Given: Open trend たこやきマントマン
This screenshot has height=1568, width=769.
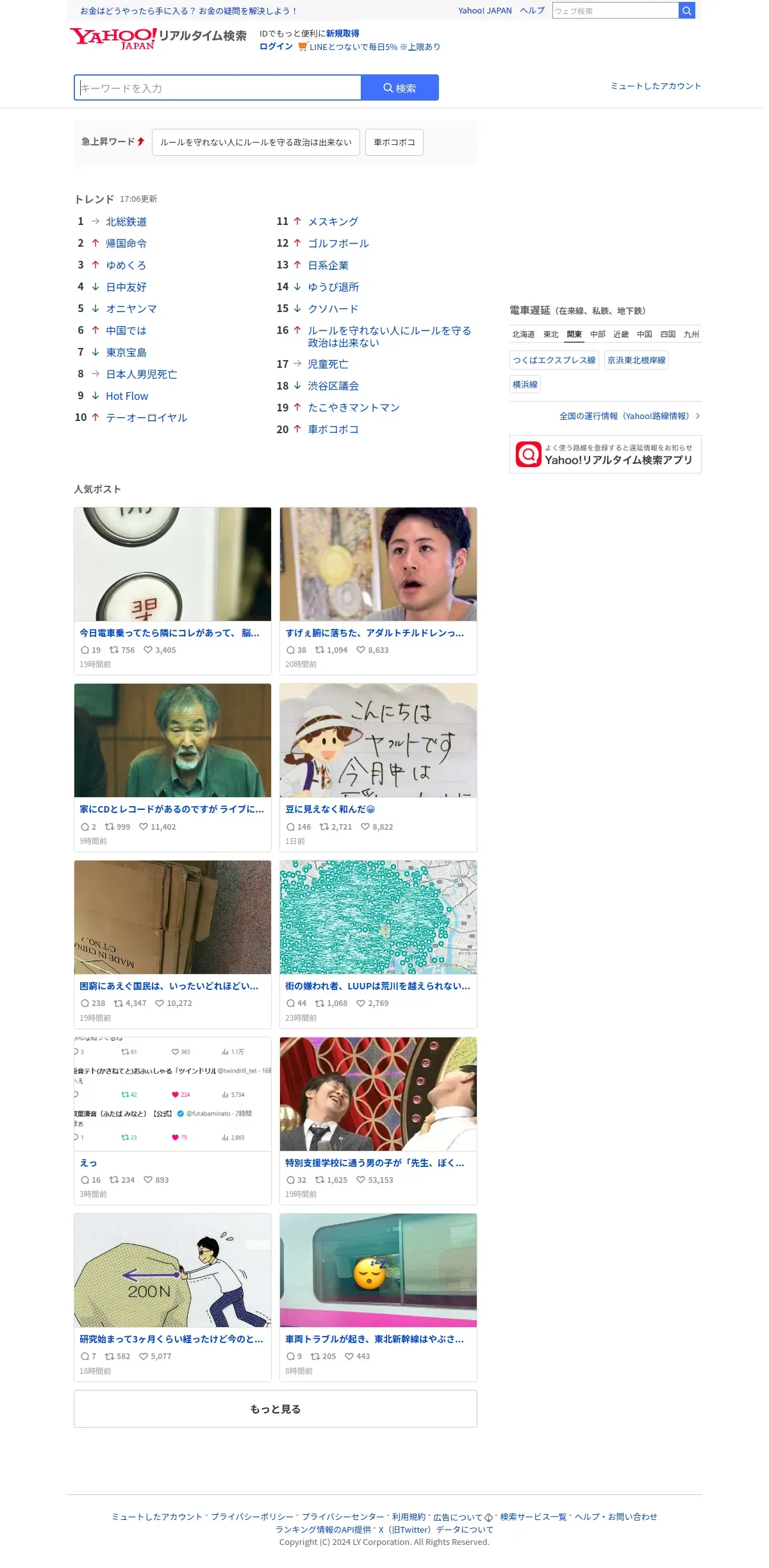Looking at the screenshot, I should (x=354, y=408).
